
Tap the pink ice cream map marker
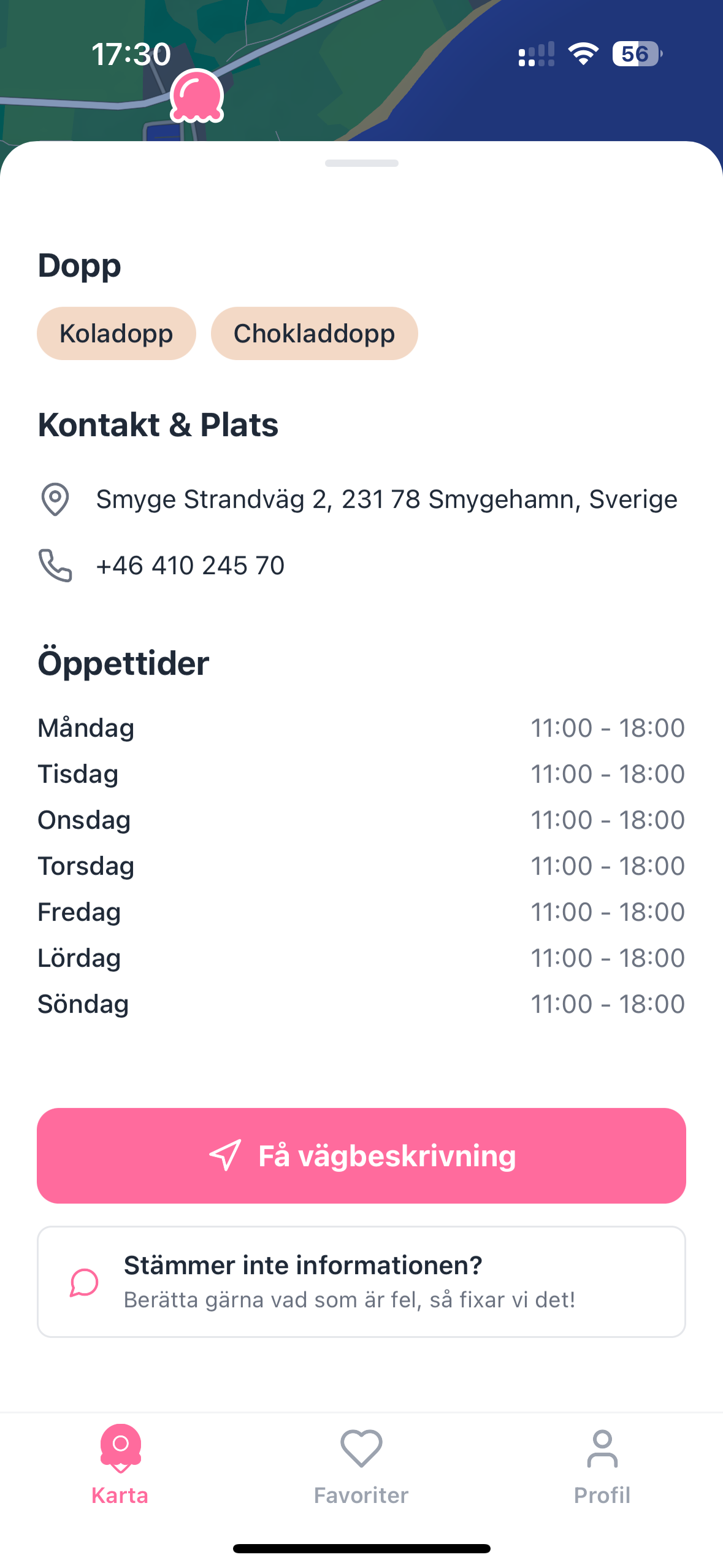[x=197, y=96]
